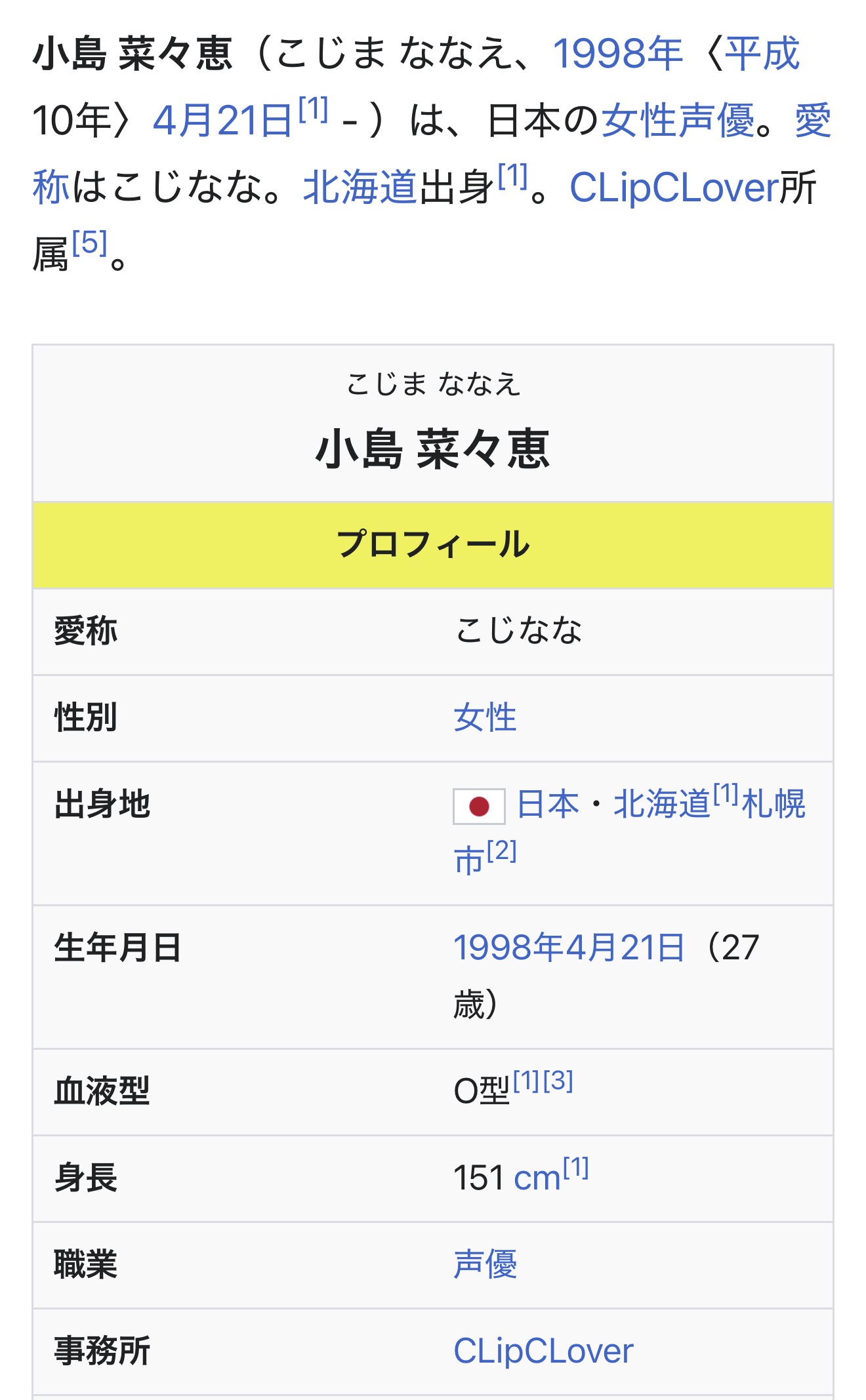This screenshot has width=866, height=1400.
Task: Open the CLipCLover link in the intro paragraph
Action: pos(674,188)
